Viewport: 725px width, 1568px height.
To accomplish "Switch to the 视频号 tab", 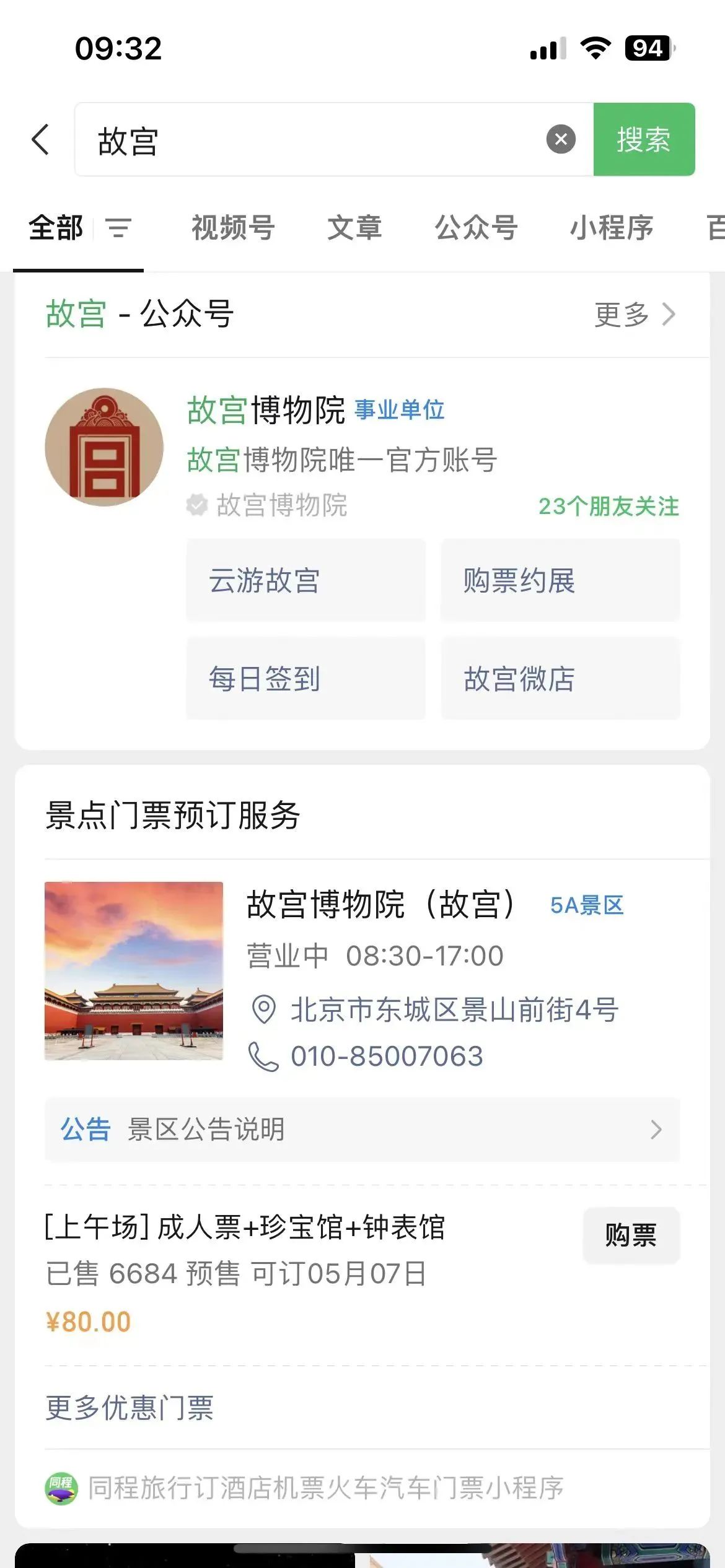I will (x=233, y=228).
